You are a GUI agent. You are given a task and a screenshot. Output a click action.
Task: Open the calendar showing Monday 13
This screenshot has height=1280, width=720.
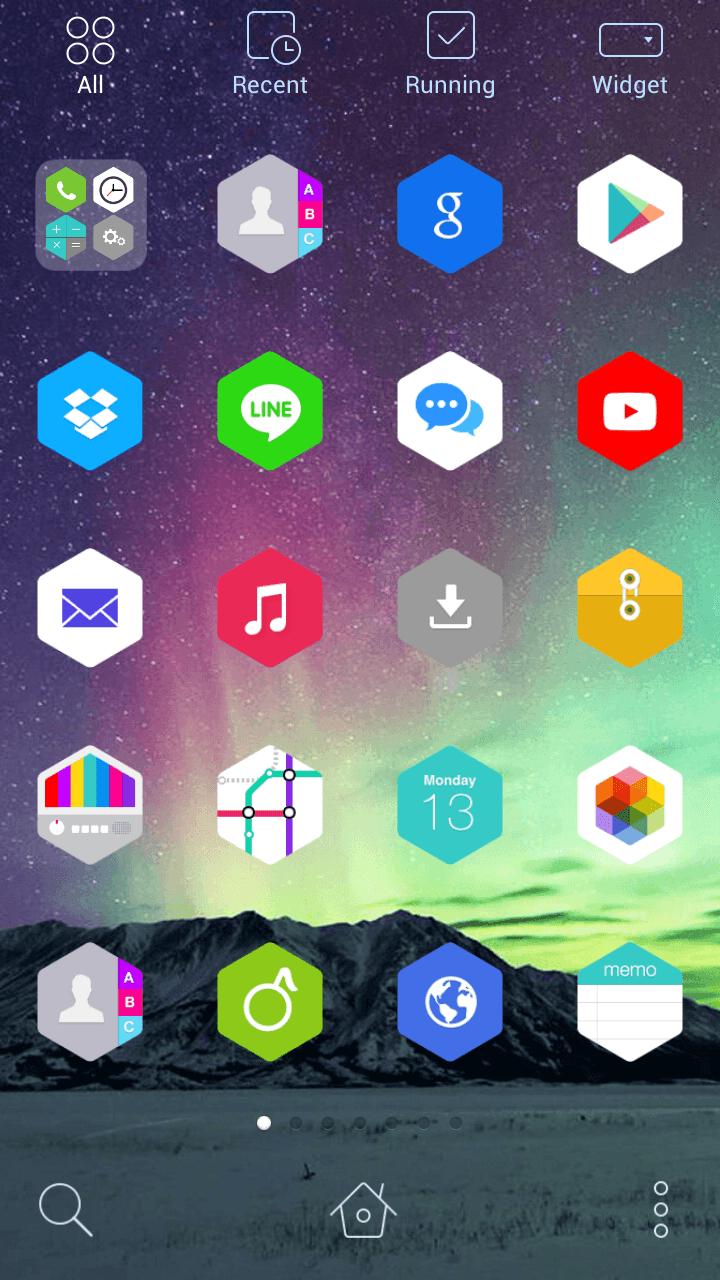450,805
